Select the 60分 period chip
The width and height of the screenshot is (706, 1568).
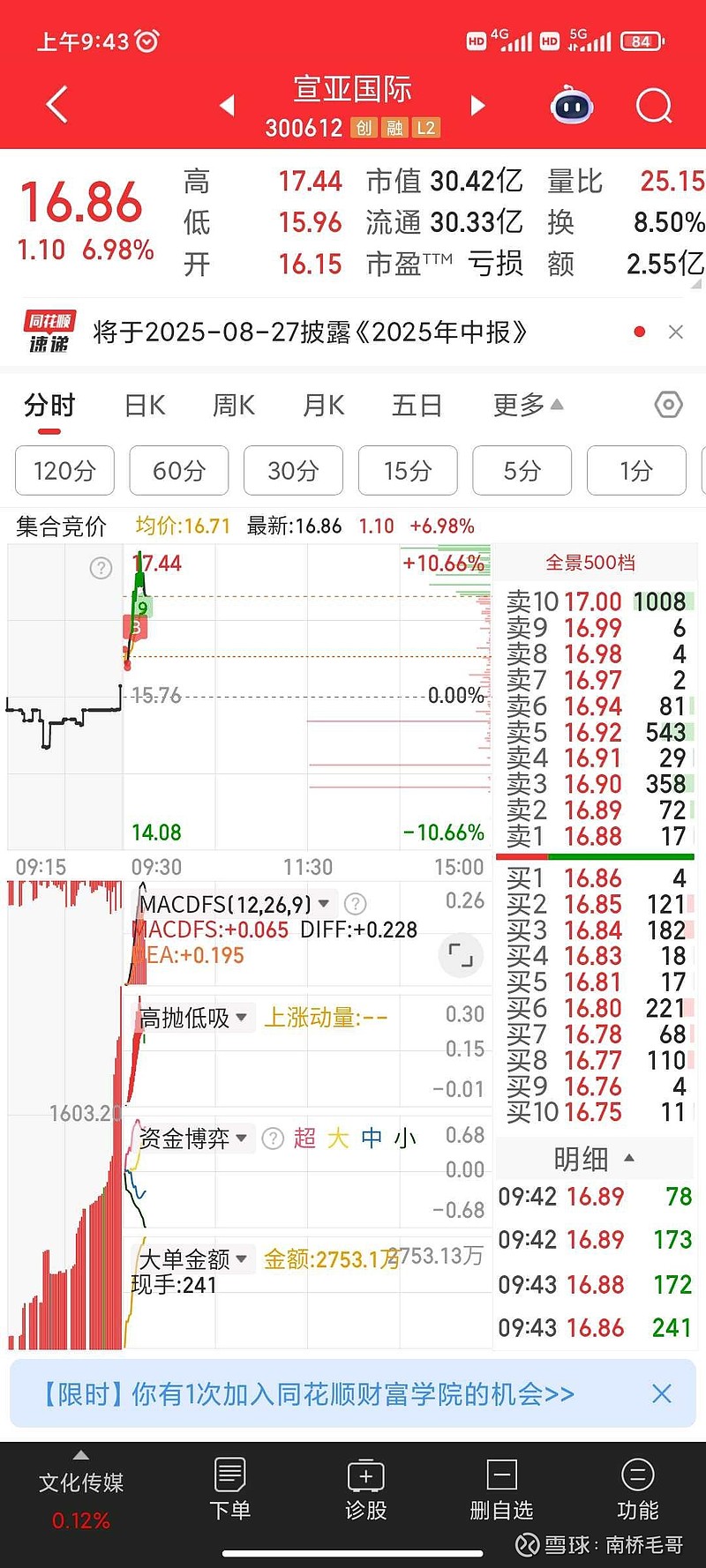click(179, 470)
